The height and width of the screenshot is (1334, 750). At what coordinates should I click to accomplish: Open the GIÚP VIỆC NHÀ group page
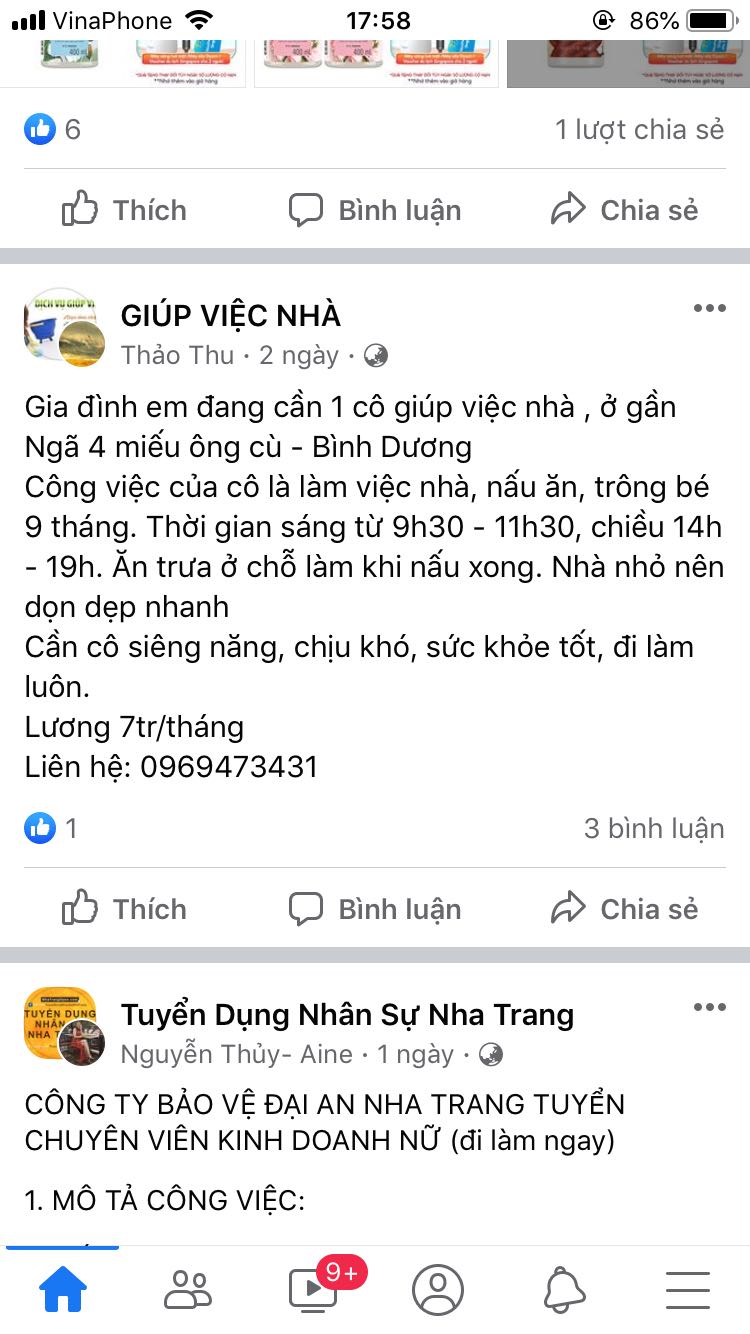(232, 316)
